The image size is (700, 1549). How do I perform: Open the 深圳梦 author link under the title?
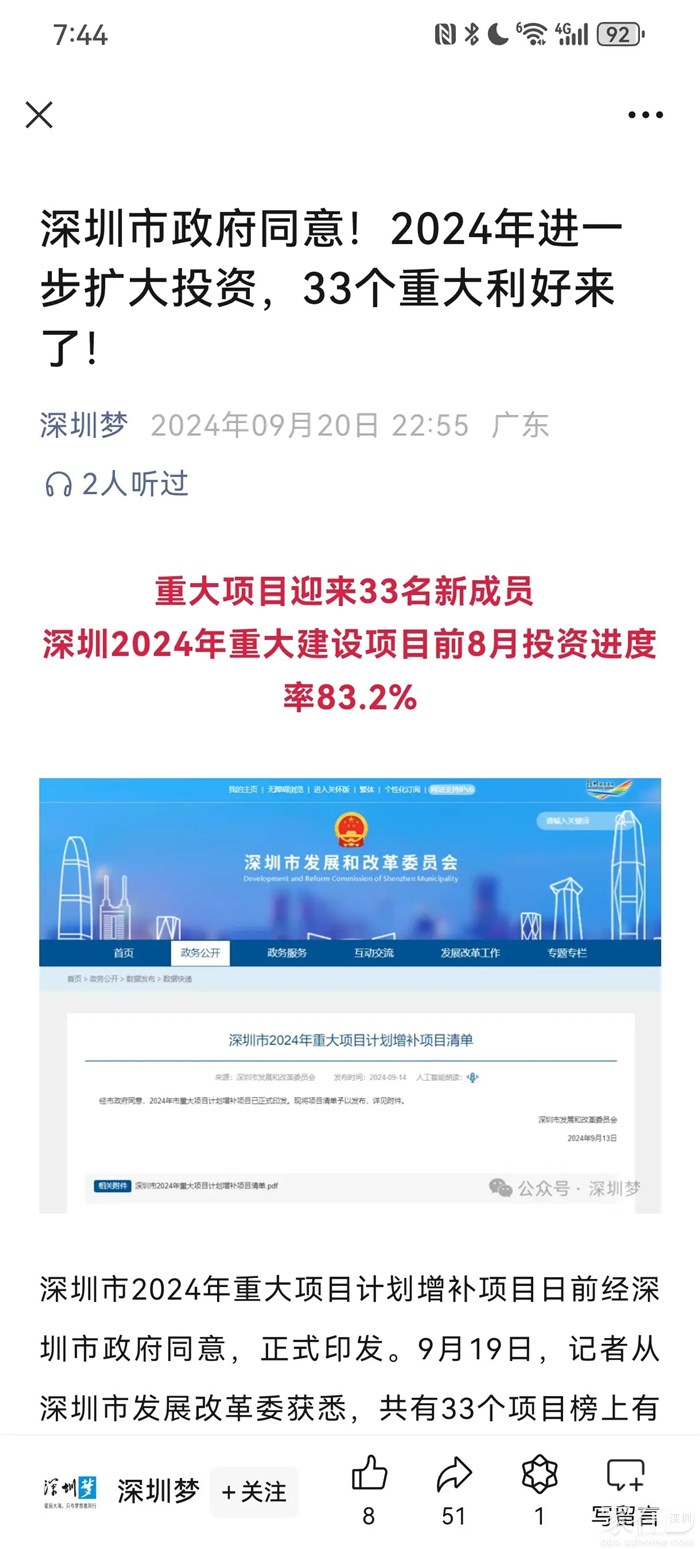84,425
